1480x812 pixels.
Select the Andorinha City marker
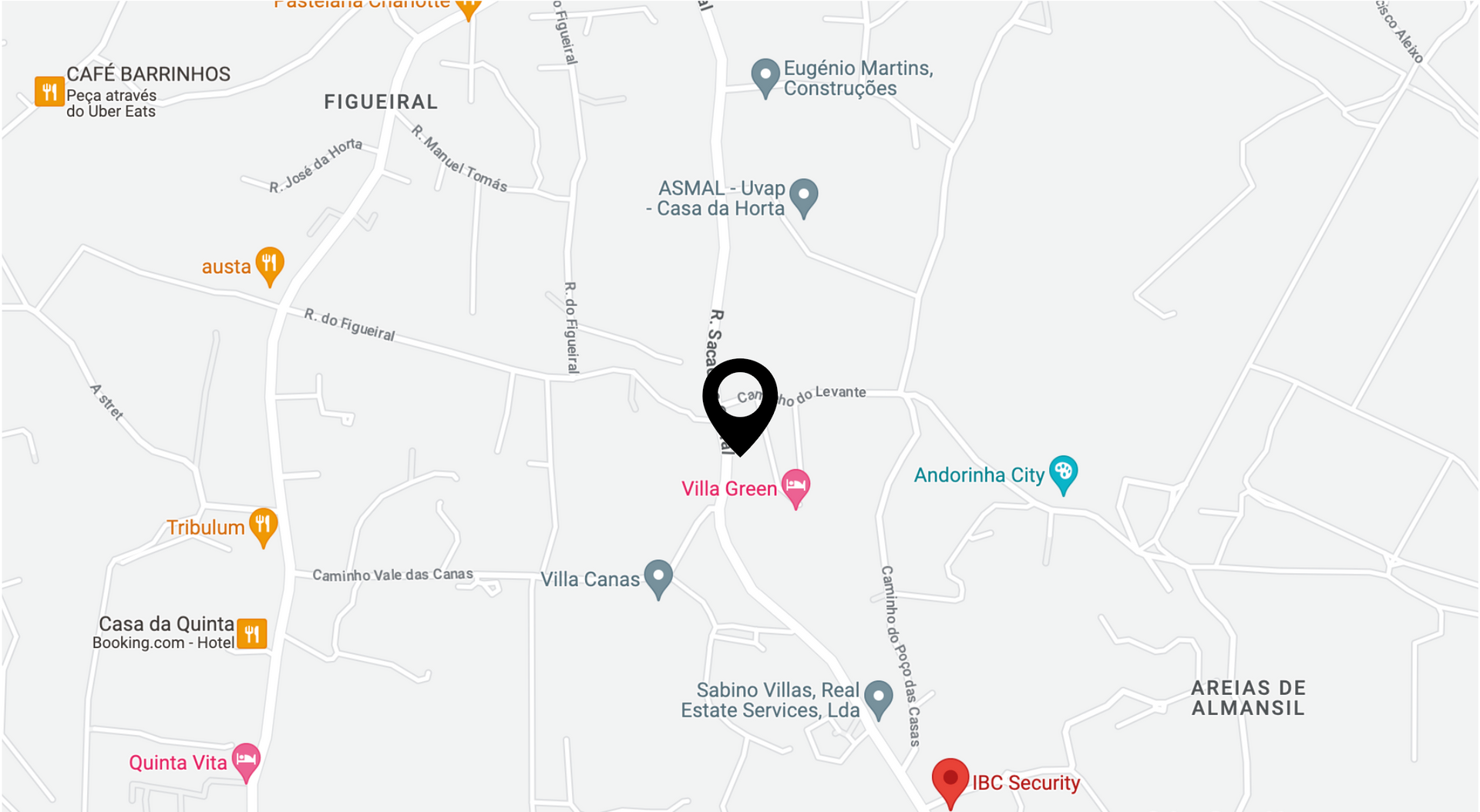pos(1063,471)
